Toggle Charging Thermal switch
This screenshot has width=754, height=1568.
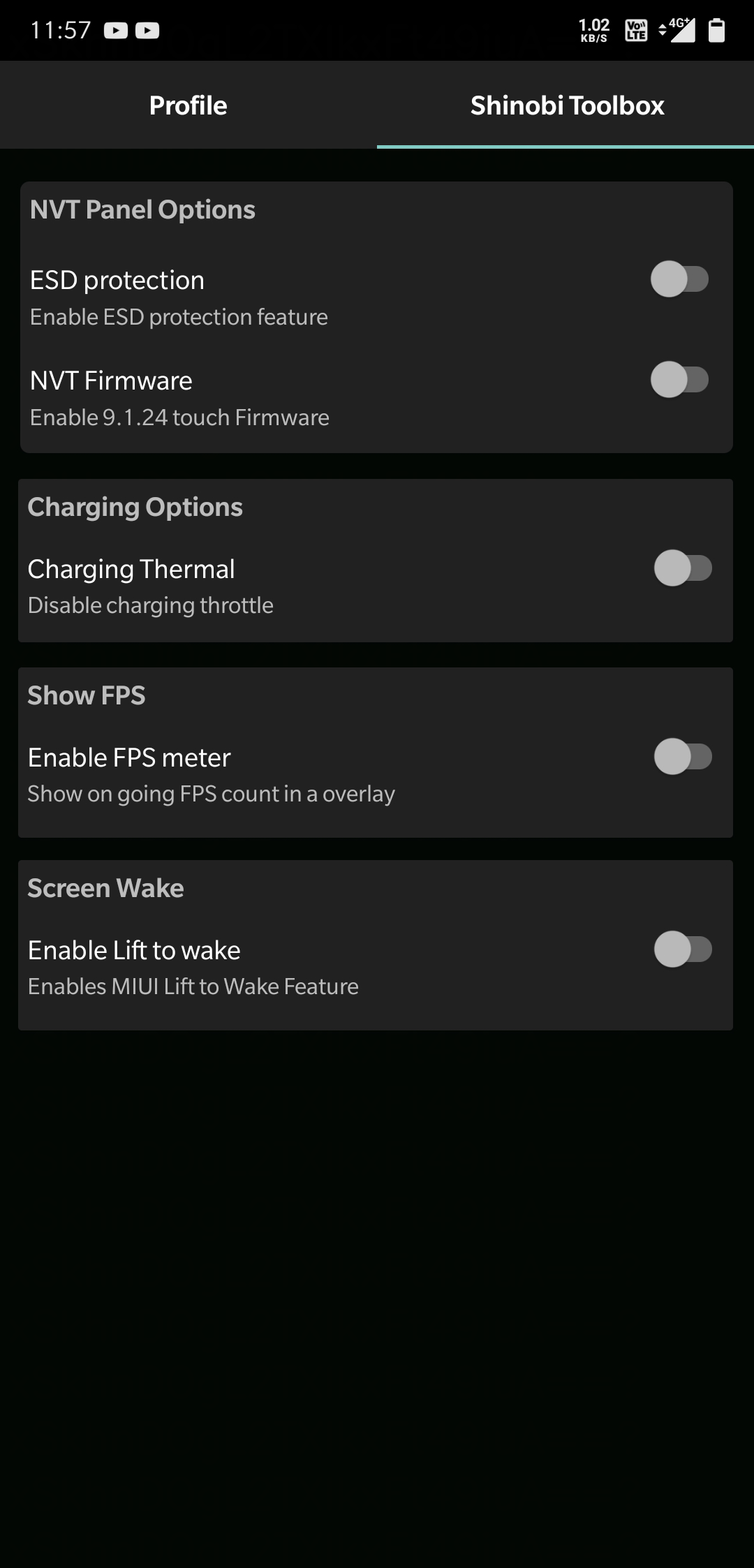coord(683,568)
